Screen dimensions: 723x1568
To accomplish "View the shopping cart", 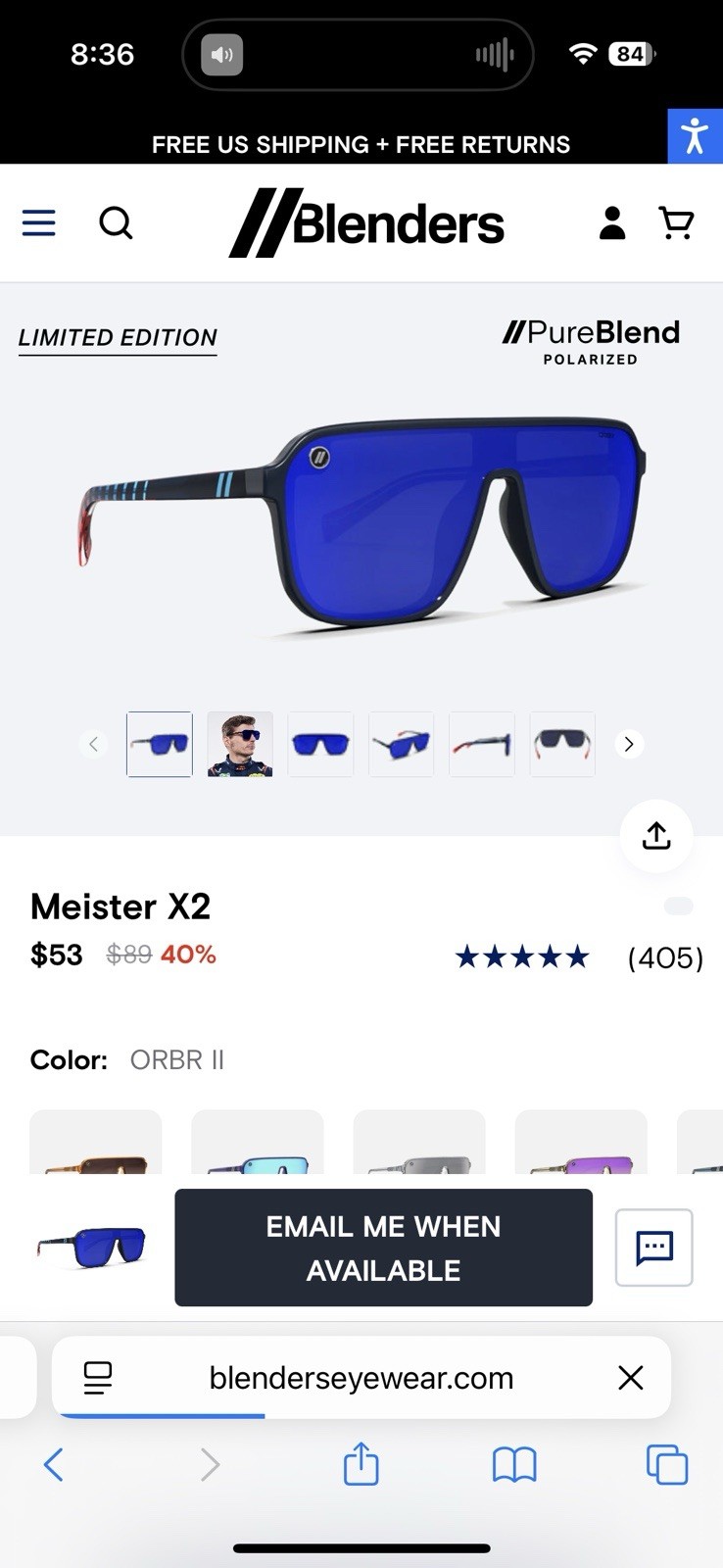I will (676, 223).
